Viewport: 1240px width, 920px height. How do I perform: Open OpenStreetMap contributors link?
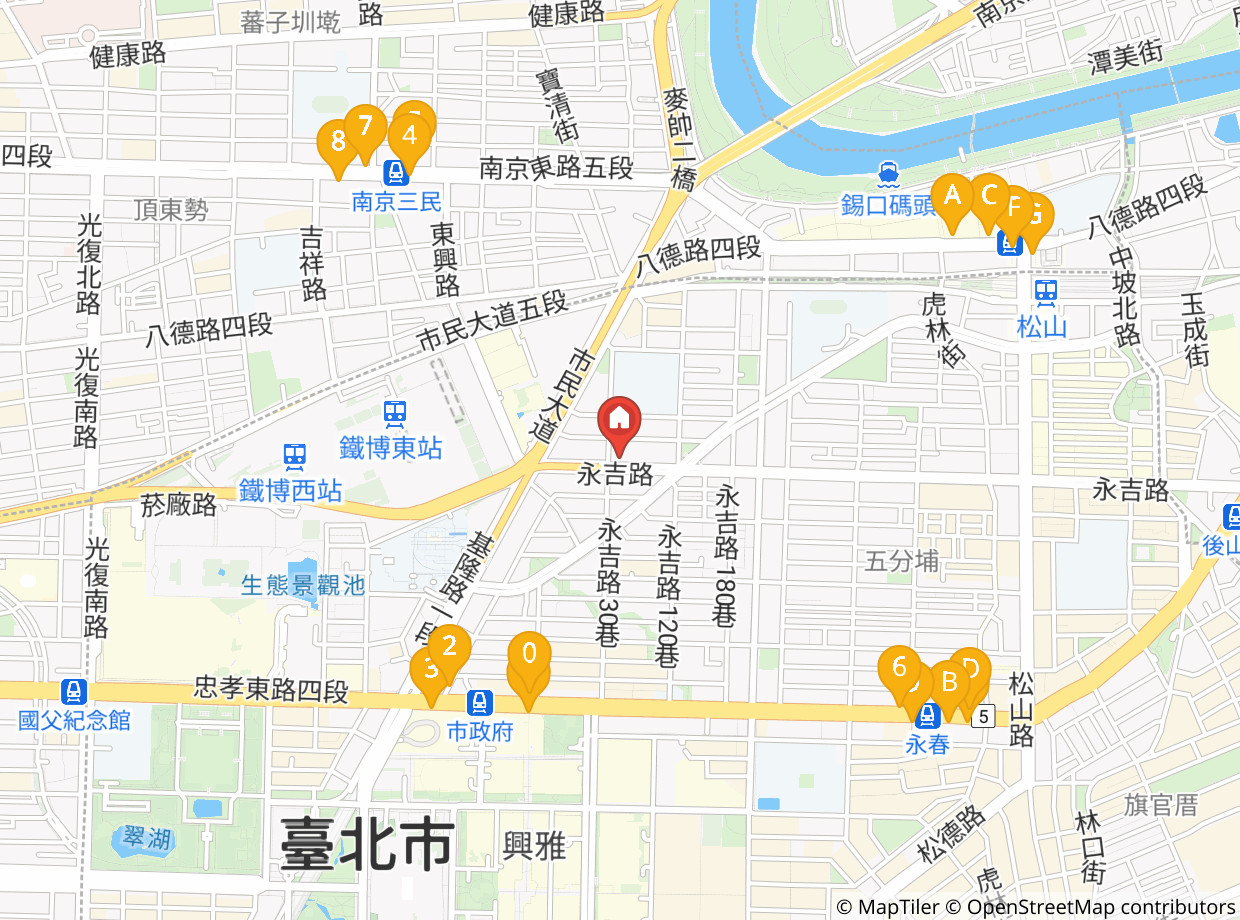coord(1100,907)
